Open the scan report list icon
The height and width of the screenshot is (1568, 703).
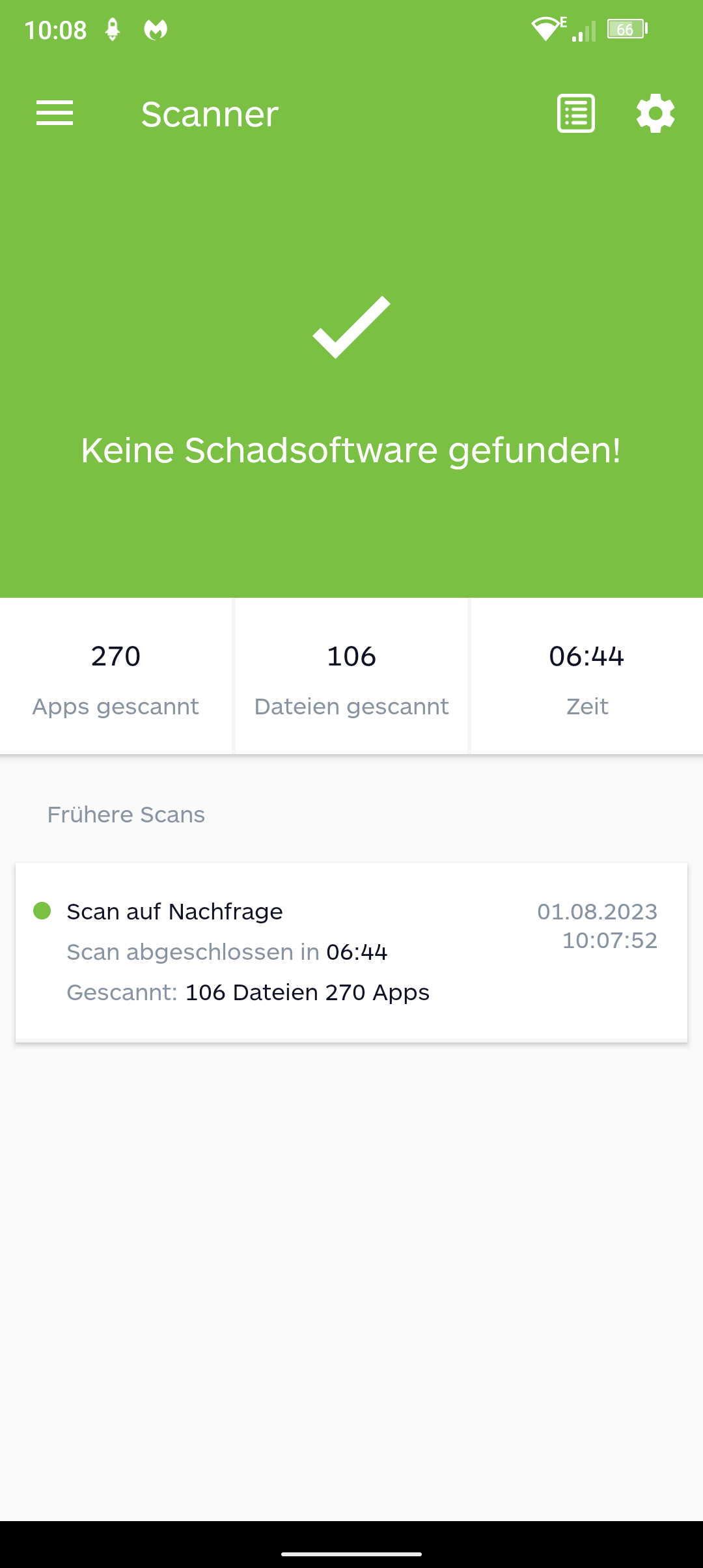click(576, 113)
